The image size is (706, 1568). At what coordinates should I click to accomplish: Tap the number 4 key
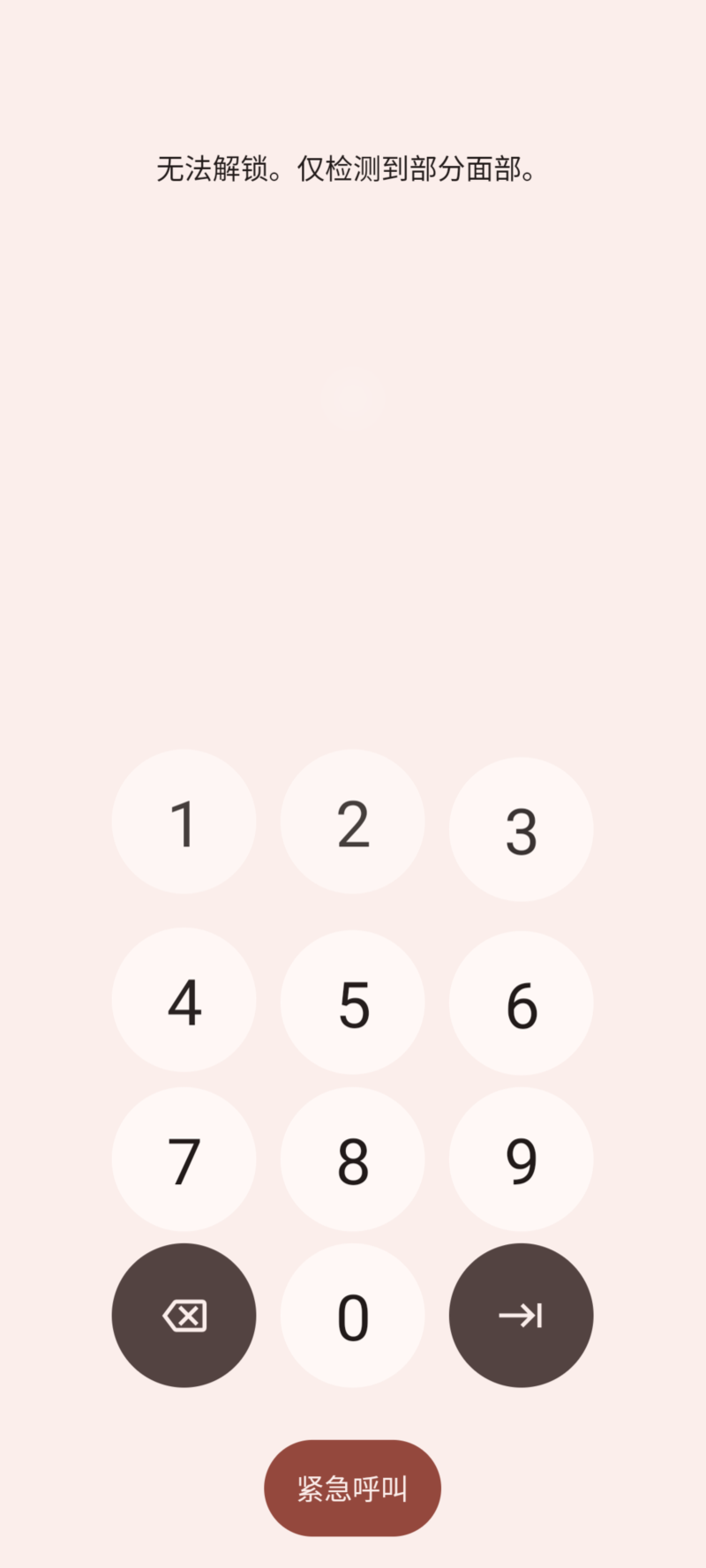point(184,1001)
